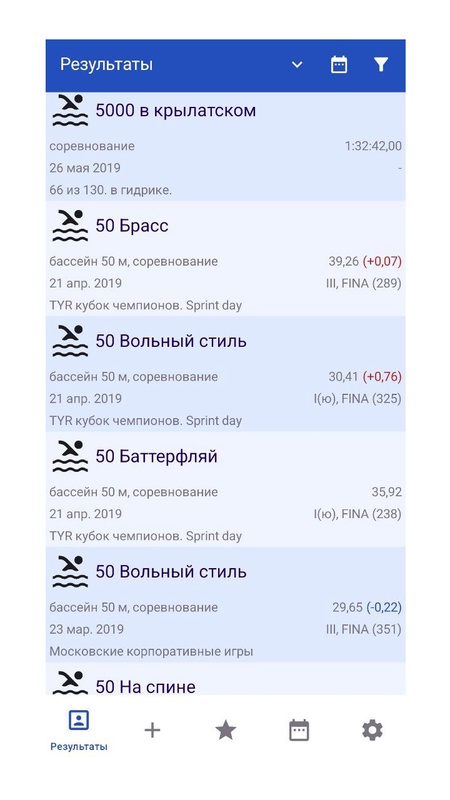Image resolution: width=450 pixels, height=800 pixels.
Task: Open the 50 Баттерфляй result
Action: pyautogui.click(x=226, y=489)
